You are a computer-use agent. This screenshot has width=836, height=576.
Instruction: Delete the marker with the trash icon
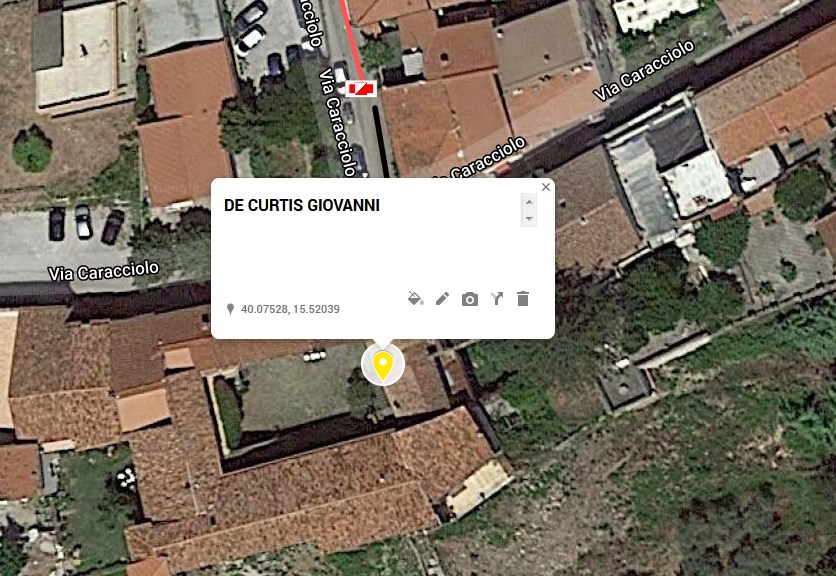[522, 299]
